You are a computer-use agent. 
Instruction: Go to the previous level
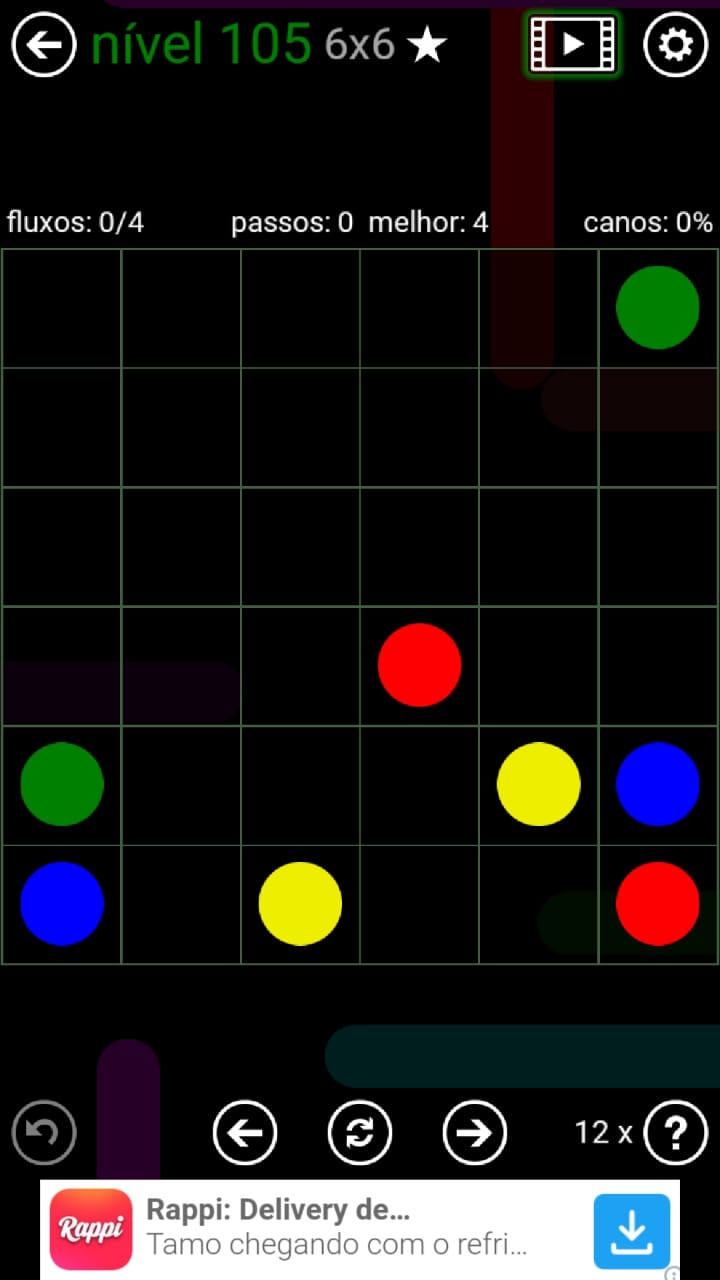click(x=245, y=1132)
